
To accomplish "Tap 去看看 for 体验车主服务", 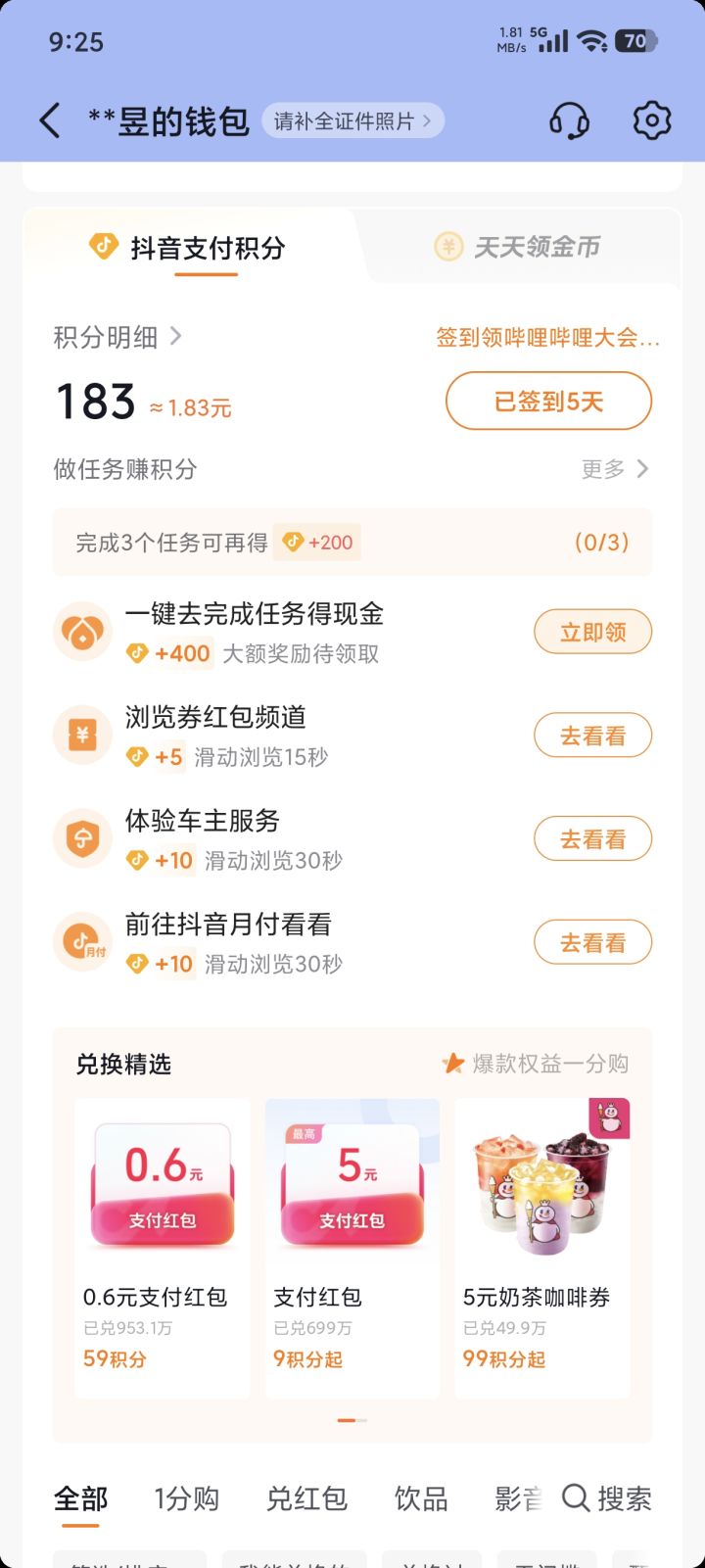I will pos(592,840).
